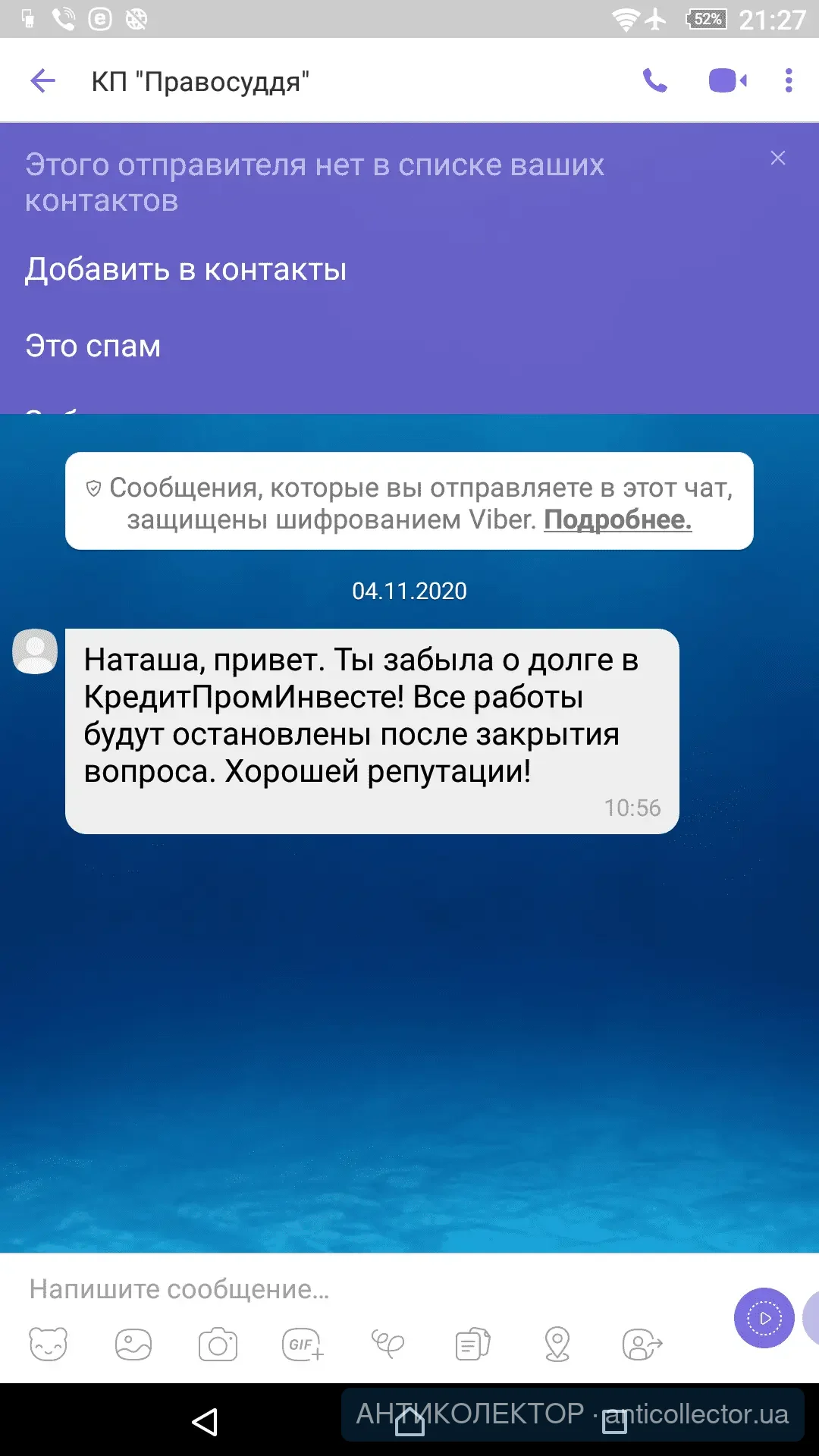Open the doodle drawing tool
This screenshot has width=819, height=1456.
click(388, 1345)
